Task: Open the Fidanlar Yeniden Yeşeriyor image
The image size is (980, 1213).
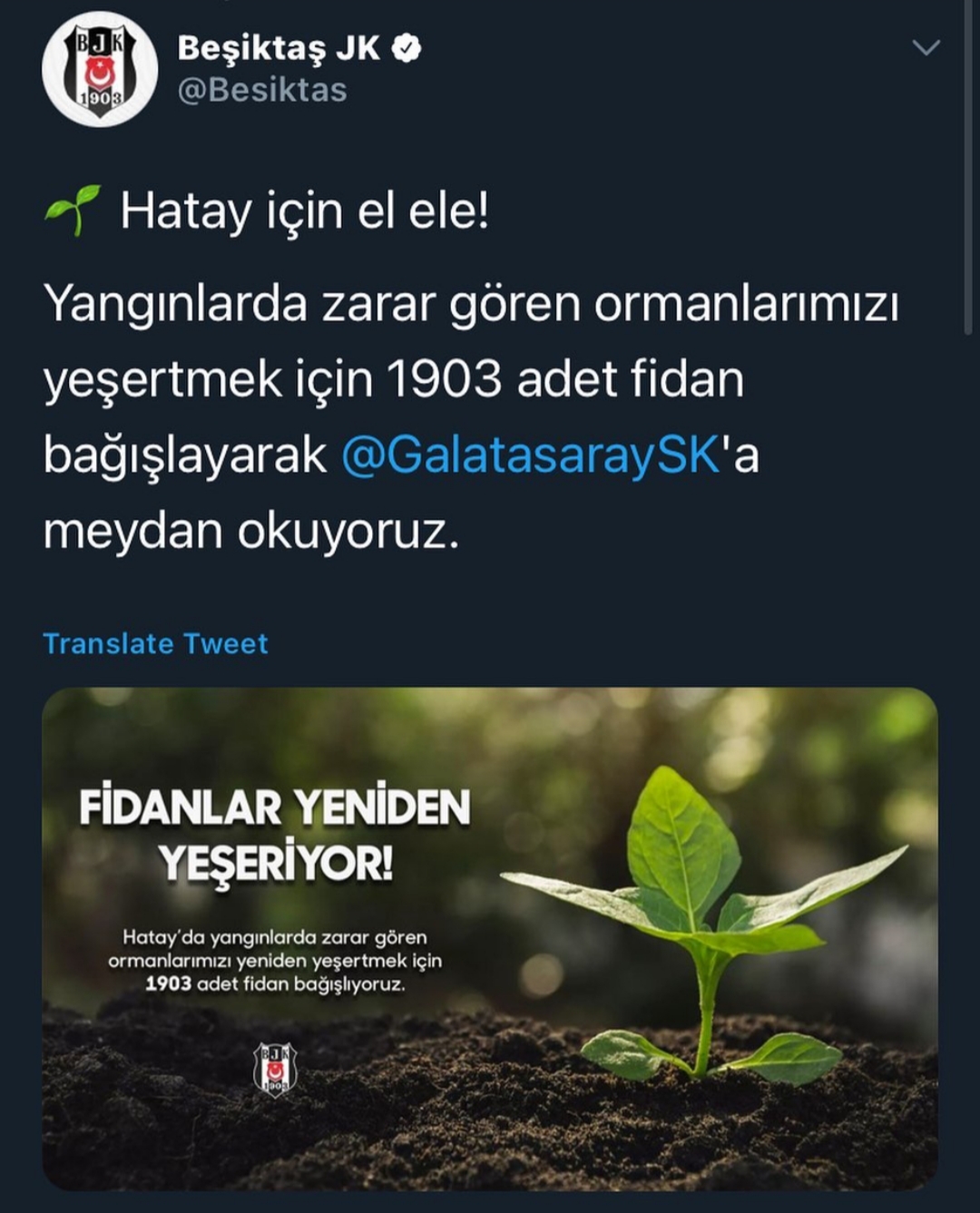Action: tap(490, 939)
